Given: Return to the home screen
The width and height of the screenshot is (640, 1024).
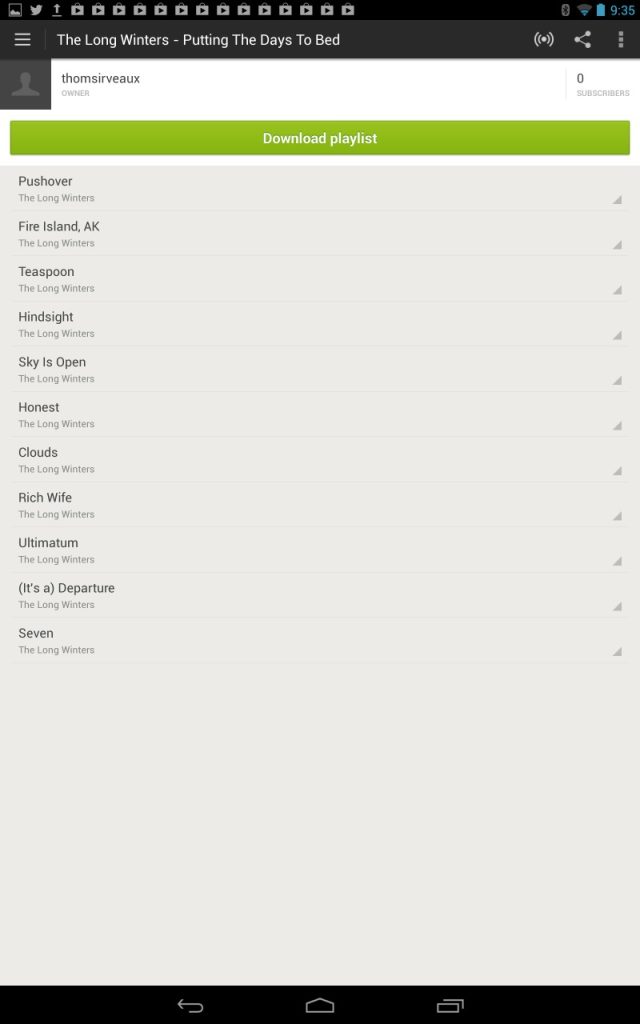Looking at the screenshot, I should tap(320, 1006).
